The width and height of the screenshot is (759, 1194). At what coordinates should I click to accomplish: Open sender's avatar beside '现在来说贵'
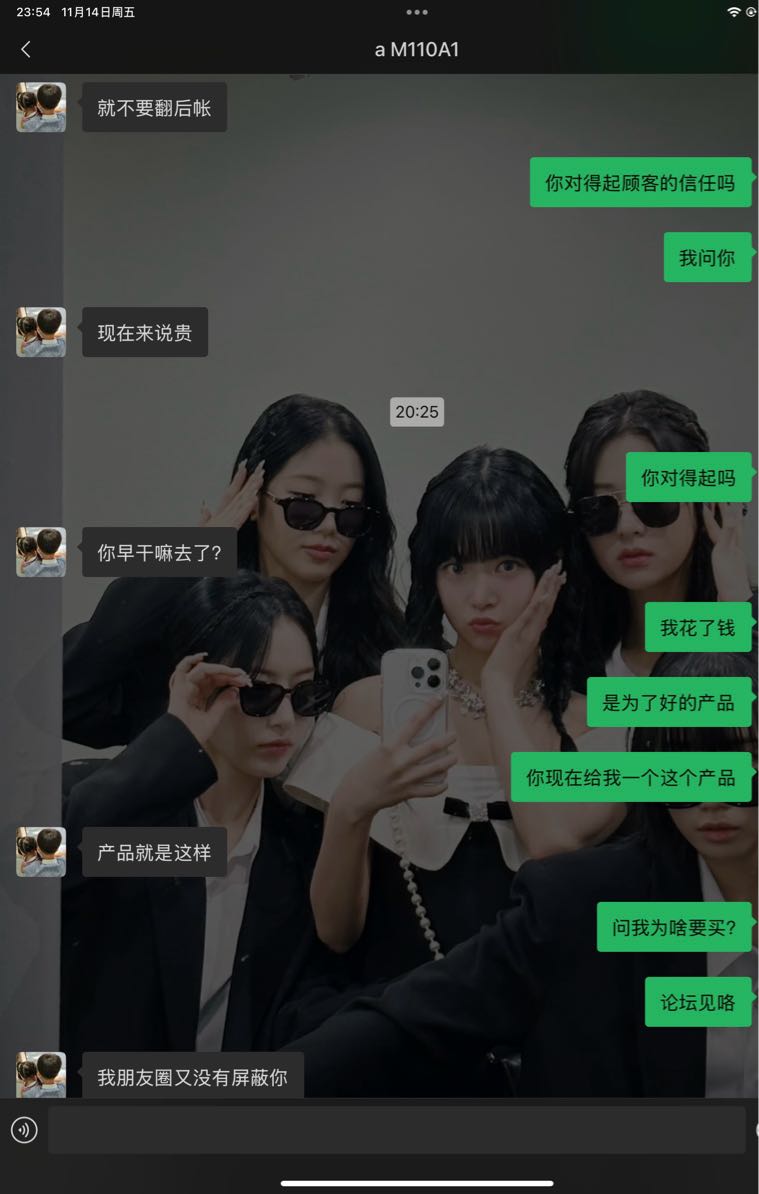[41, 332]
